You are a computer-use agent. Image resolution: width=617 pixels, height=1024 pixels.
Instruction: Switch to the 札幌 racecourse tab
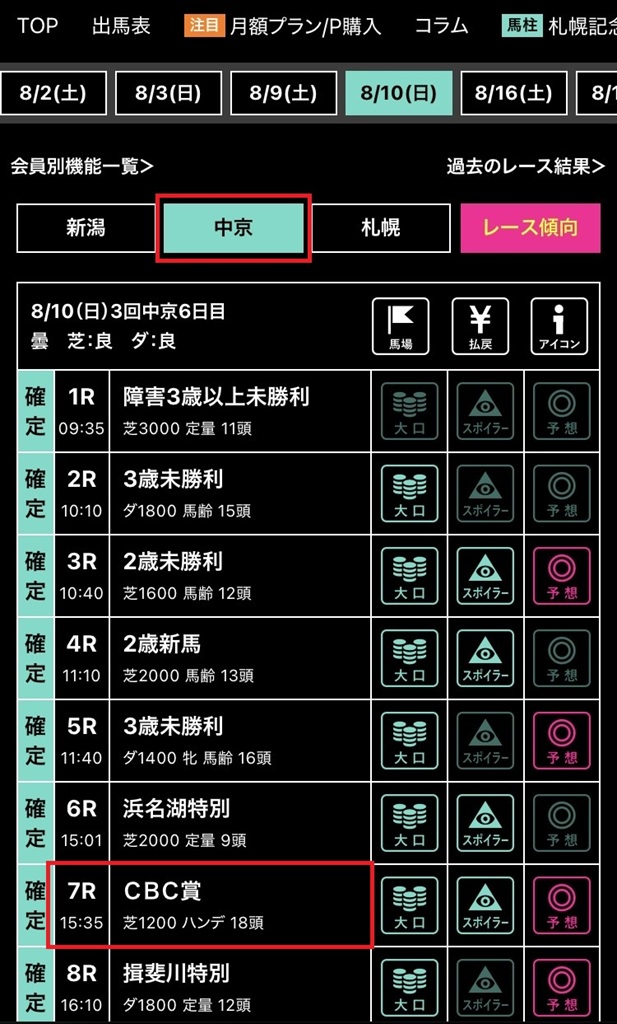click(x=381, y=227)
